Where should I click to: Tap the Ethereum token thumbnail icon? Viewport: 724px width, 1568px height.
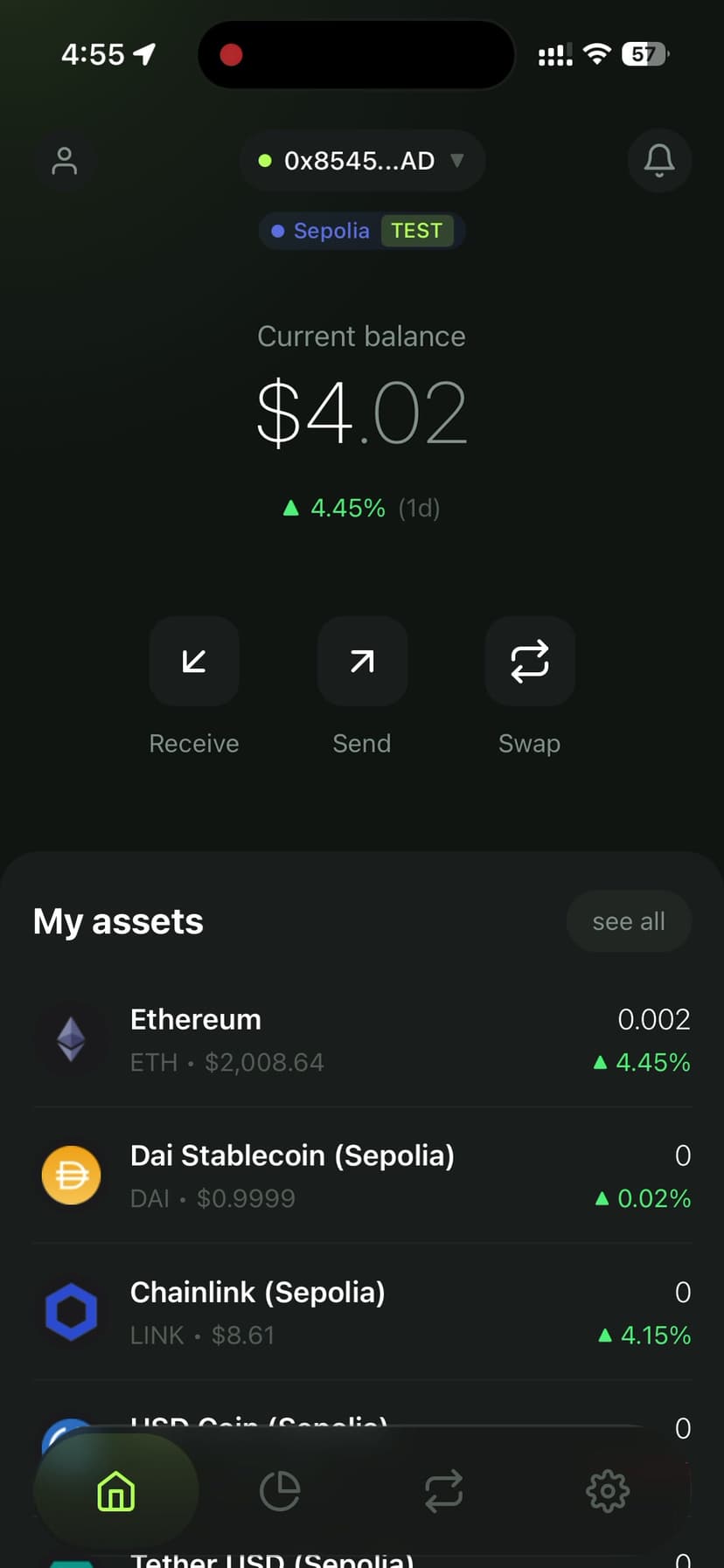click(71, 1040)
